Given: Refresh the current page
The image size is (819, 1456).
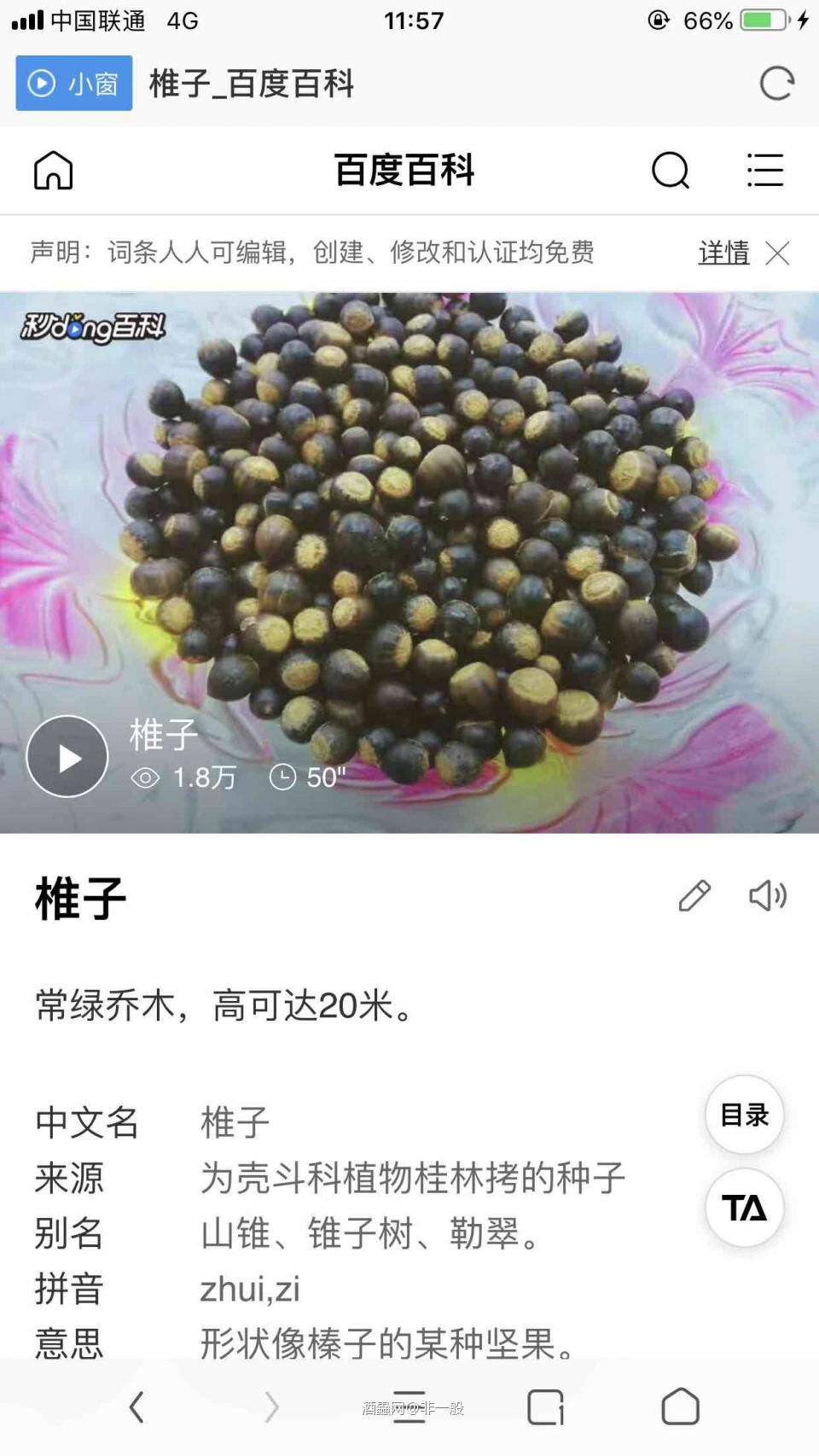Looking at the screenshot, I should pyautogui.click(x=776, y=83).
